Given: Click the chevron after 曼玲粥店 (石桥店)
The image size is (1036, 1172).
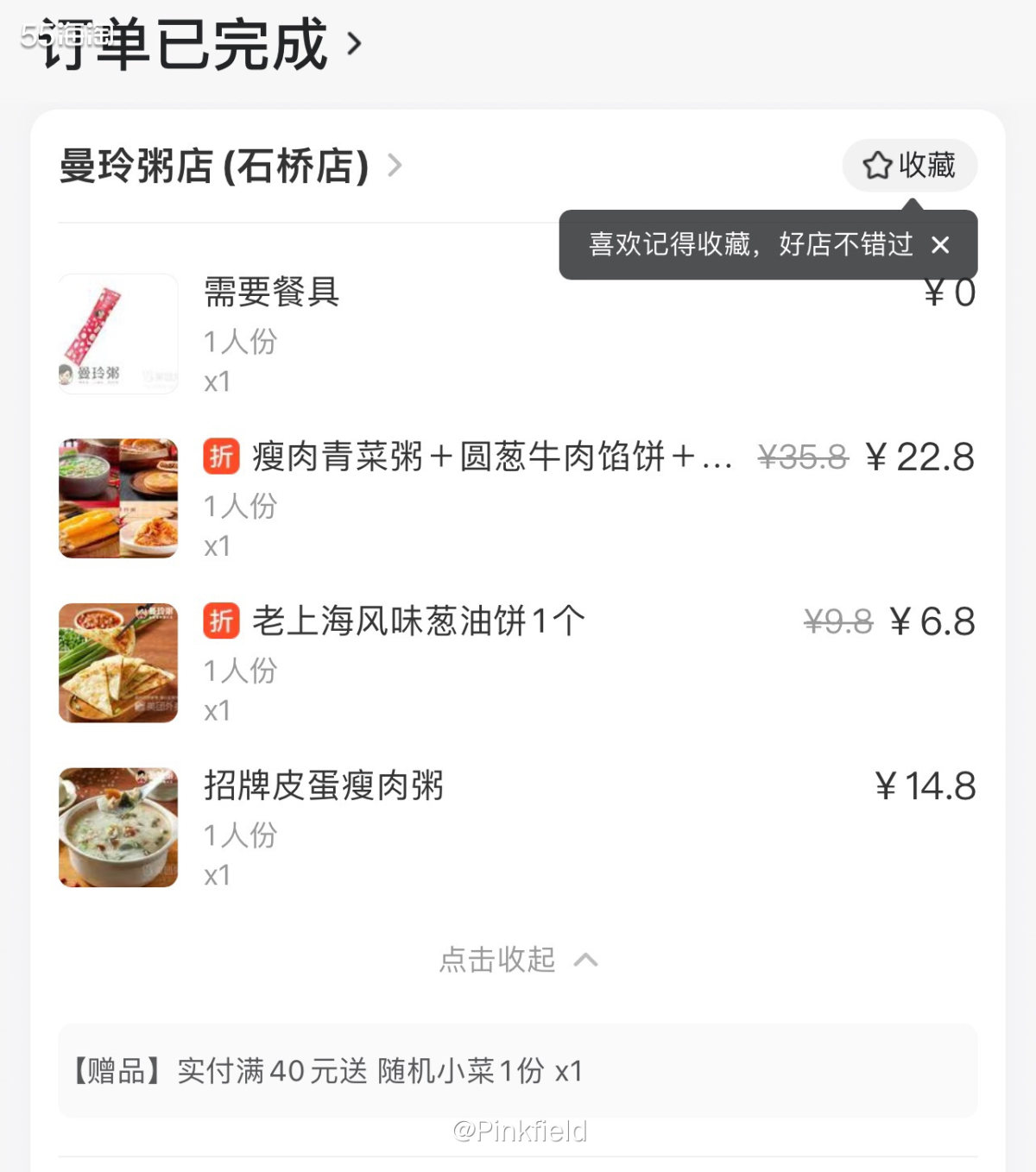Looking at the screenshot, I should (395, 166).
